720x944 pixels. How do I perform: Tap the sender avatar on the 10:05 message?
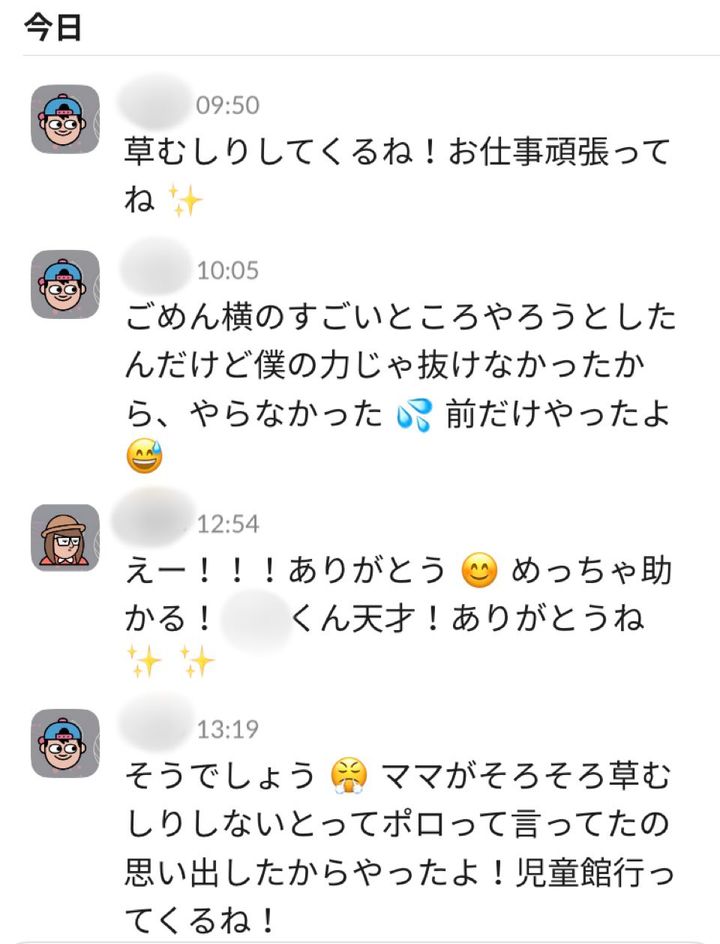[65, 285]
